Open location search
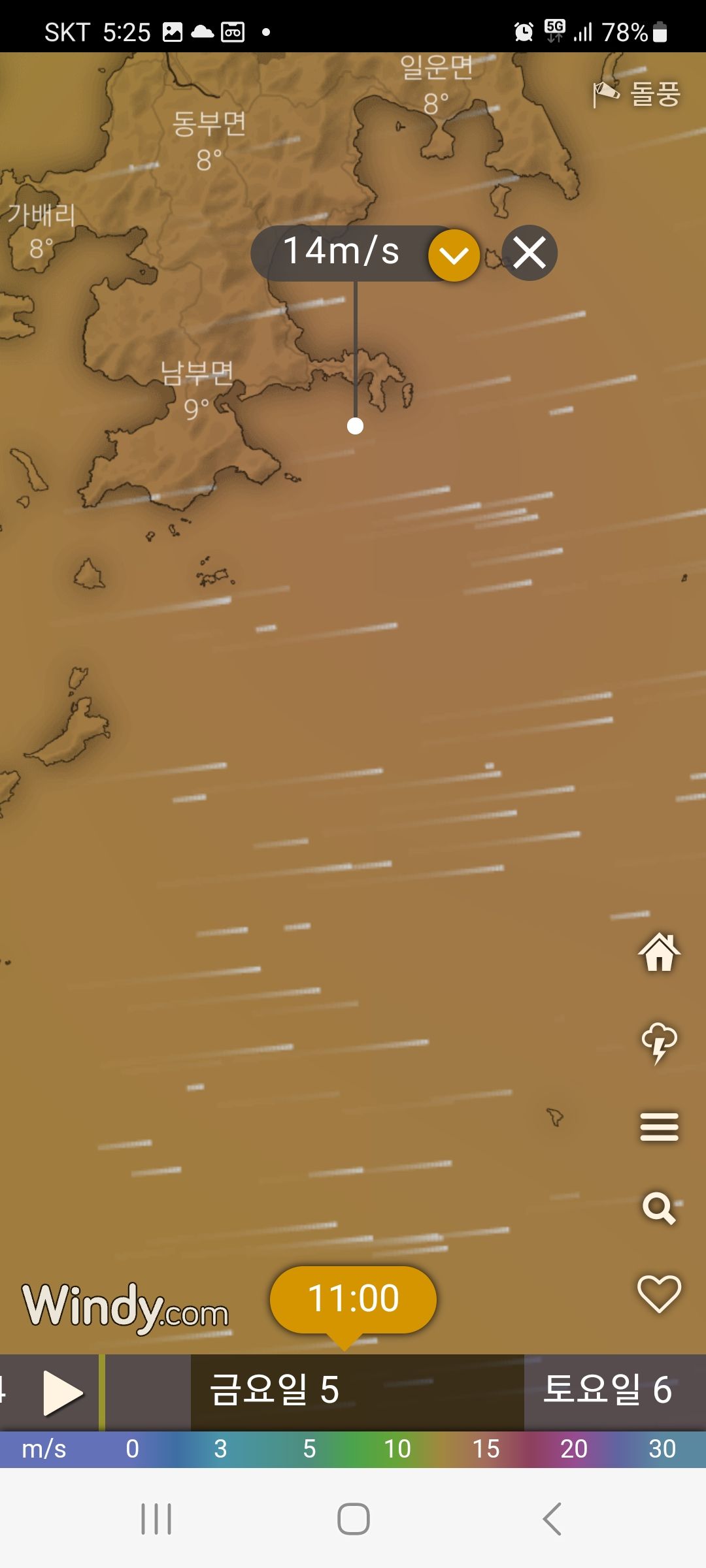The height and width of the screenshot is (1568, 706). pyautogui.click(x=659, y=1209)
